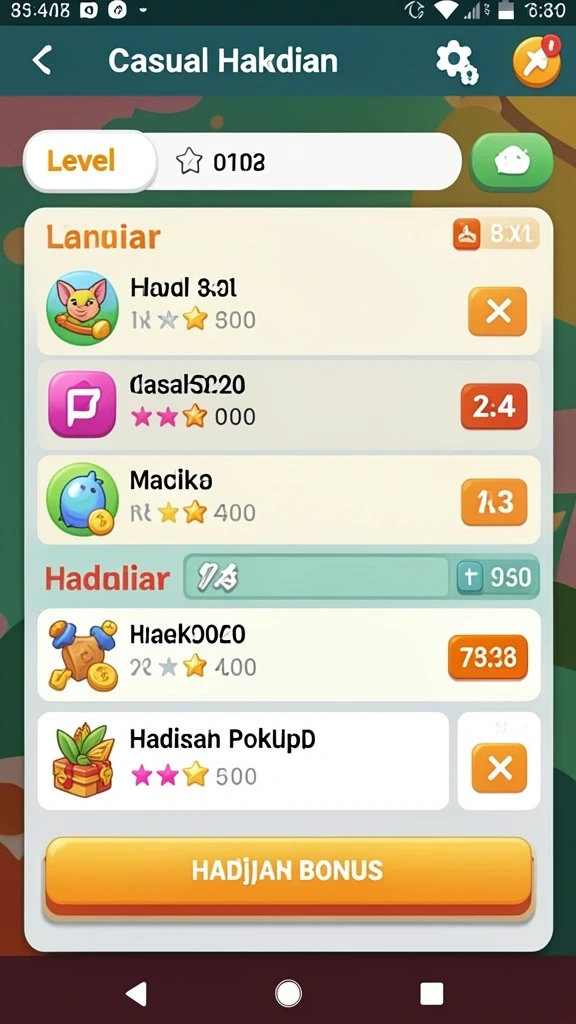Go back using the top-left arrow
Screen dimensions: 576x1024
pos(42,61)
